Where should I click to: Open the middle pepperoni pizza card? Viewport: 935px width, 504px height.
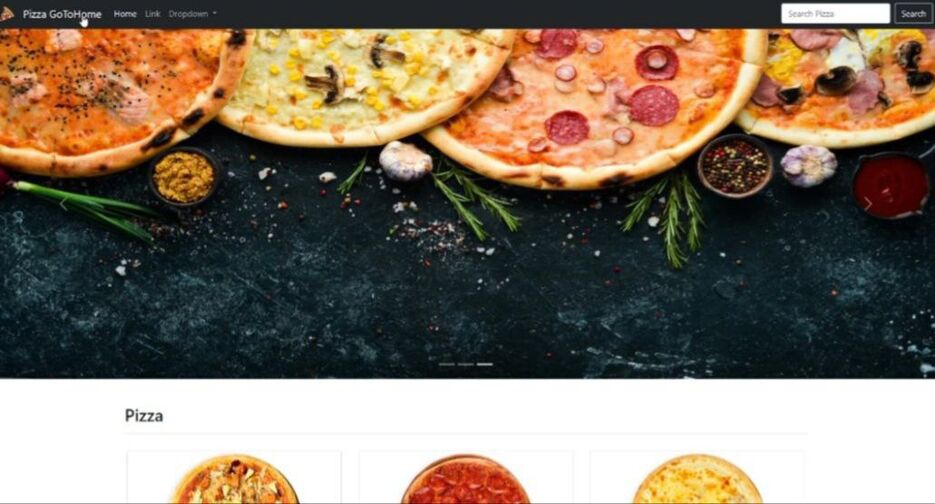466,480
